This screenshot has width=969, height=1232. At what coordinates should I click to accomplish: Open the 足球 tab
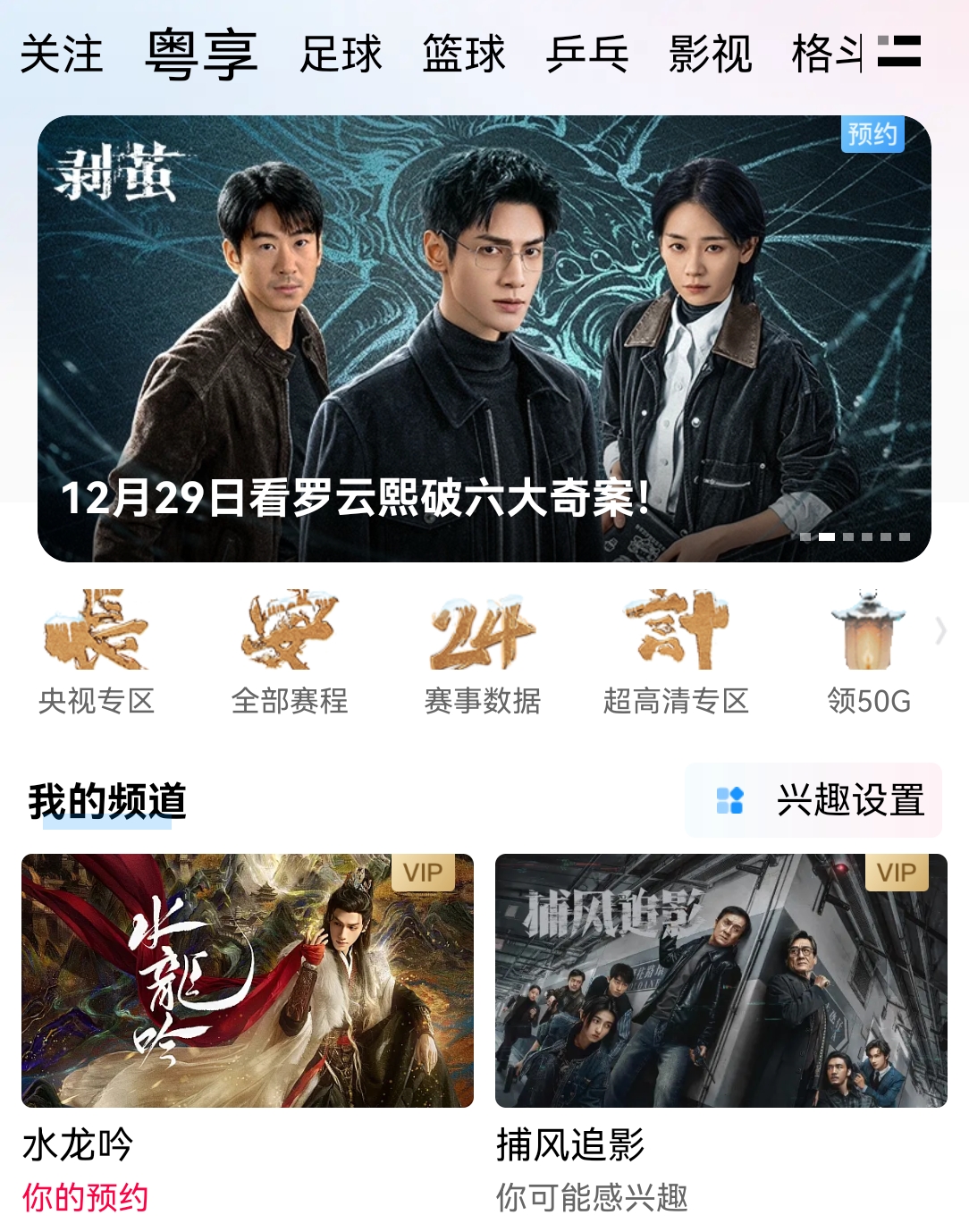click(x=341, y=55)
